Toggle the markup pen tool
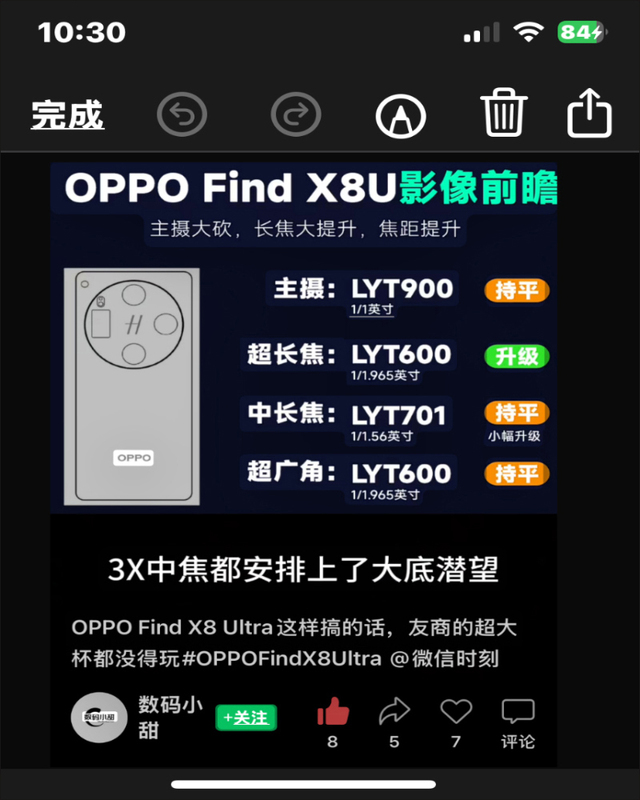The image size is (640, 800). (x=400, y=116)
